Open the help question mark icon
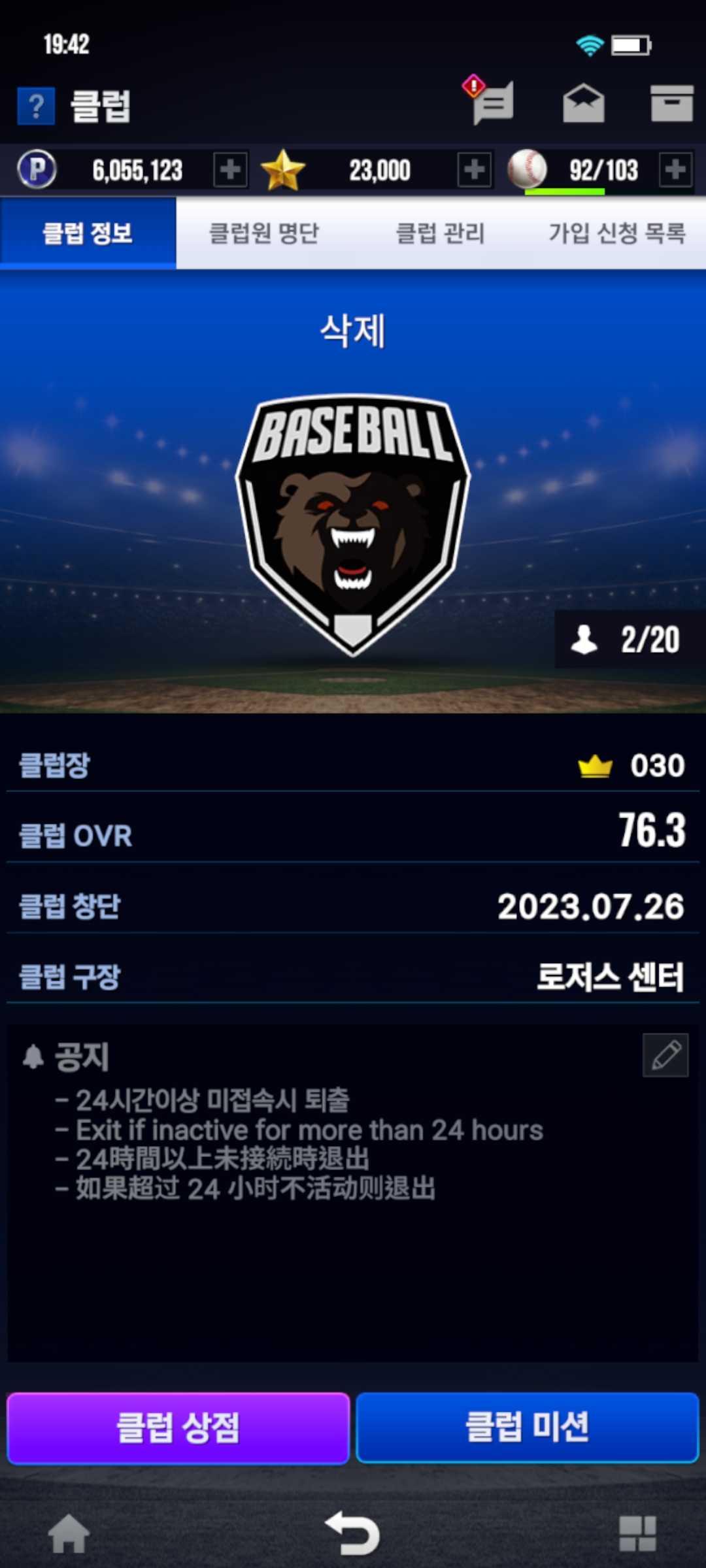The image size is (706, 1568). 36,106
